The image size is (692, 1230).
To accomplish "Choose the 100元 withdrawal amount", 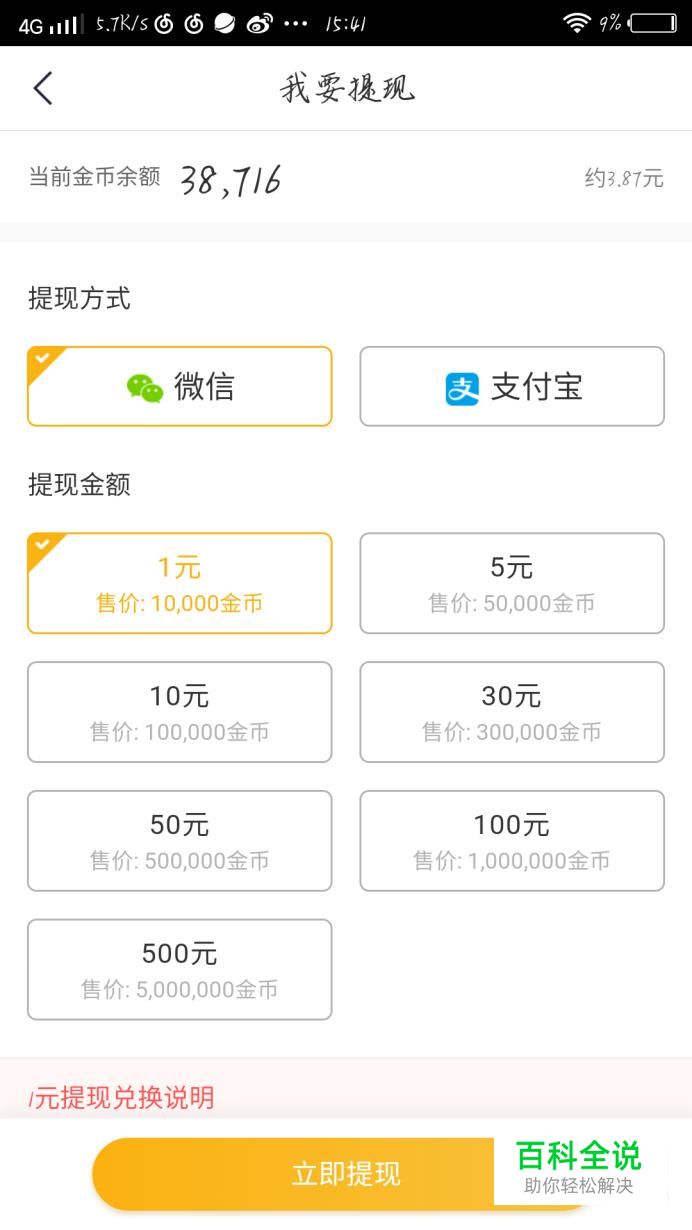I will (x=512, y=841).
